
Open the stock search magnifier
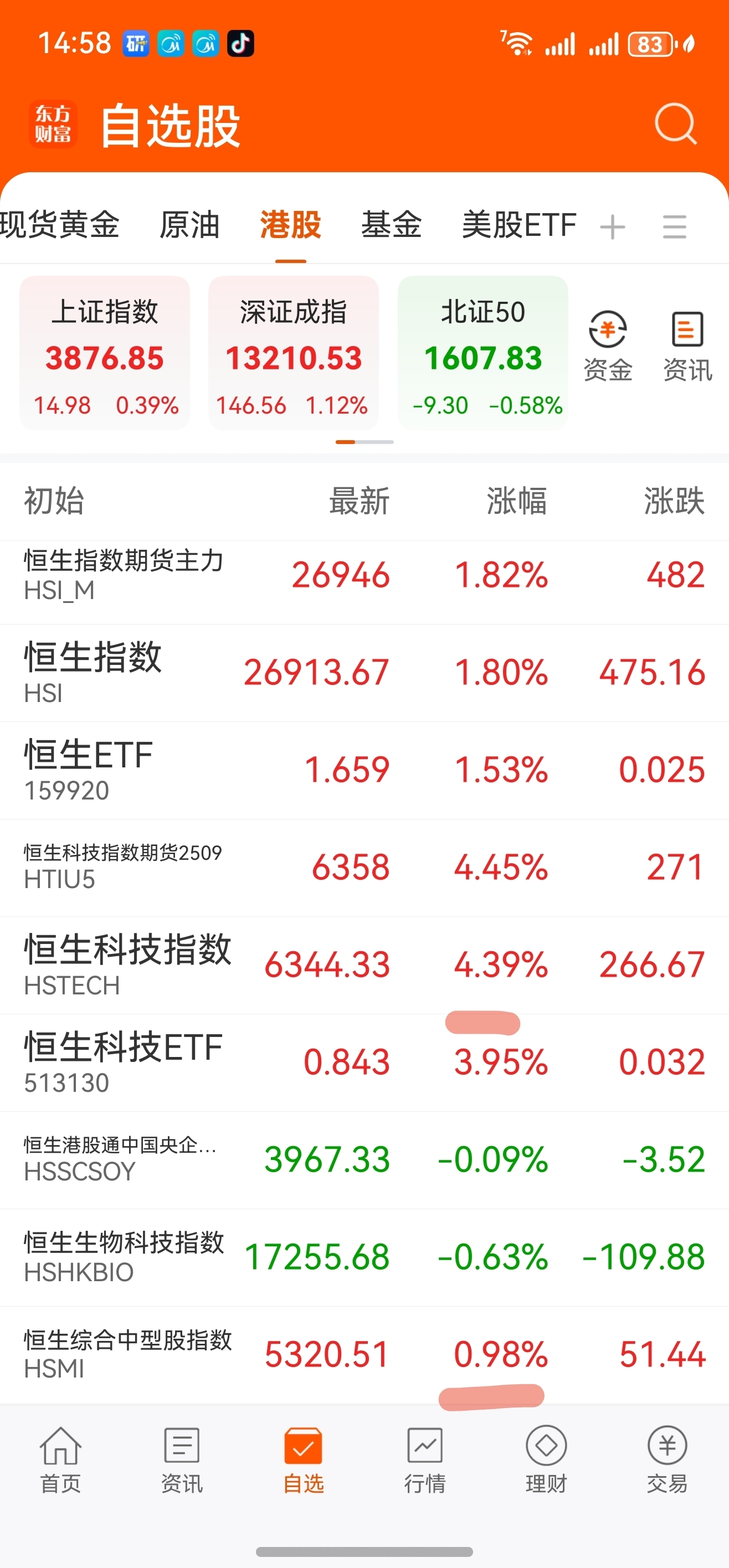pyautogui.click(x=675, y=124)
